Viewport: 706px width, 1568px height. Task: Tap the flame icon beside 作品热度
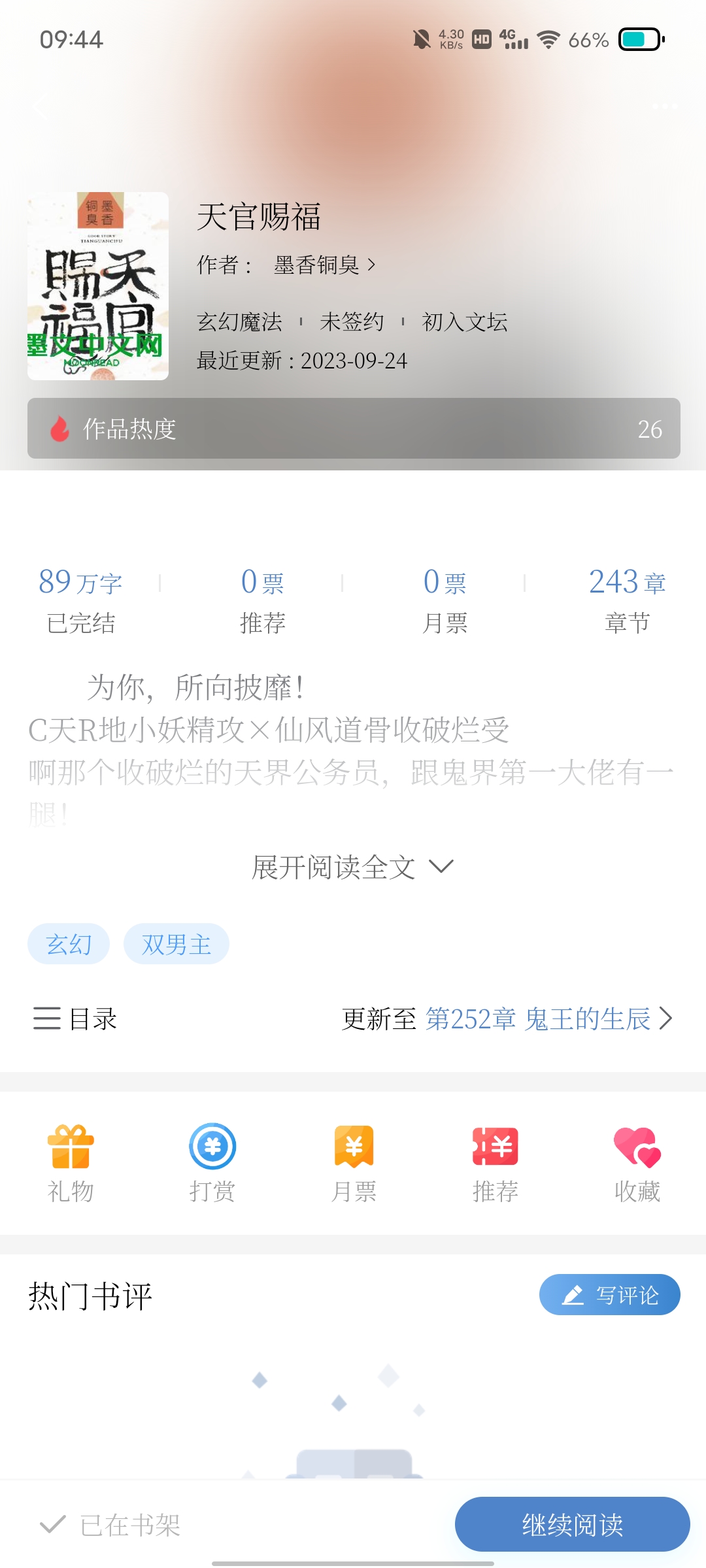pos(61,429)
